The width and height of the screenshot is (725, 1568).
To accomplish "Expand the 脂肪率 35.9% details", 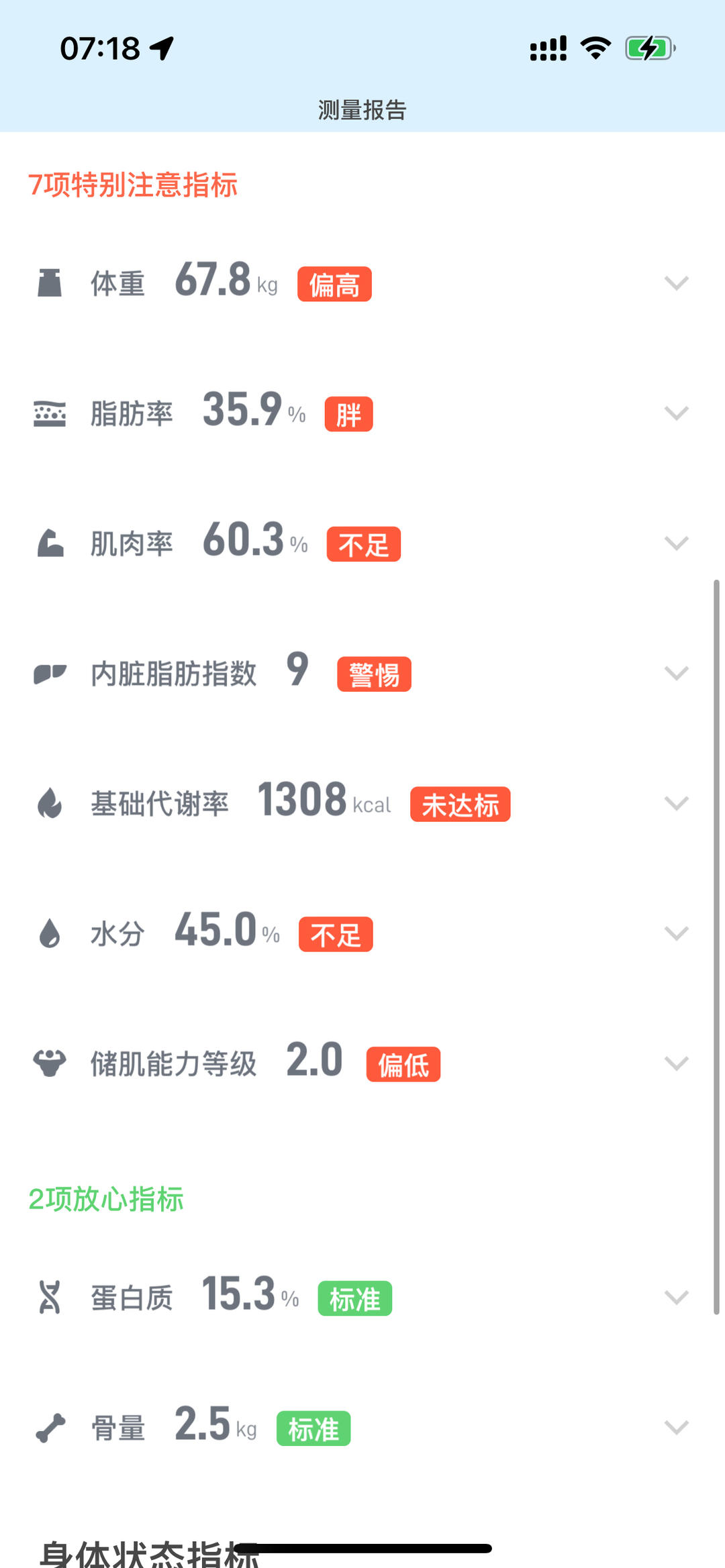I will click(x=676, y=413).
